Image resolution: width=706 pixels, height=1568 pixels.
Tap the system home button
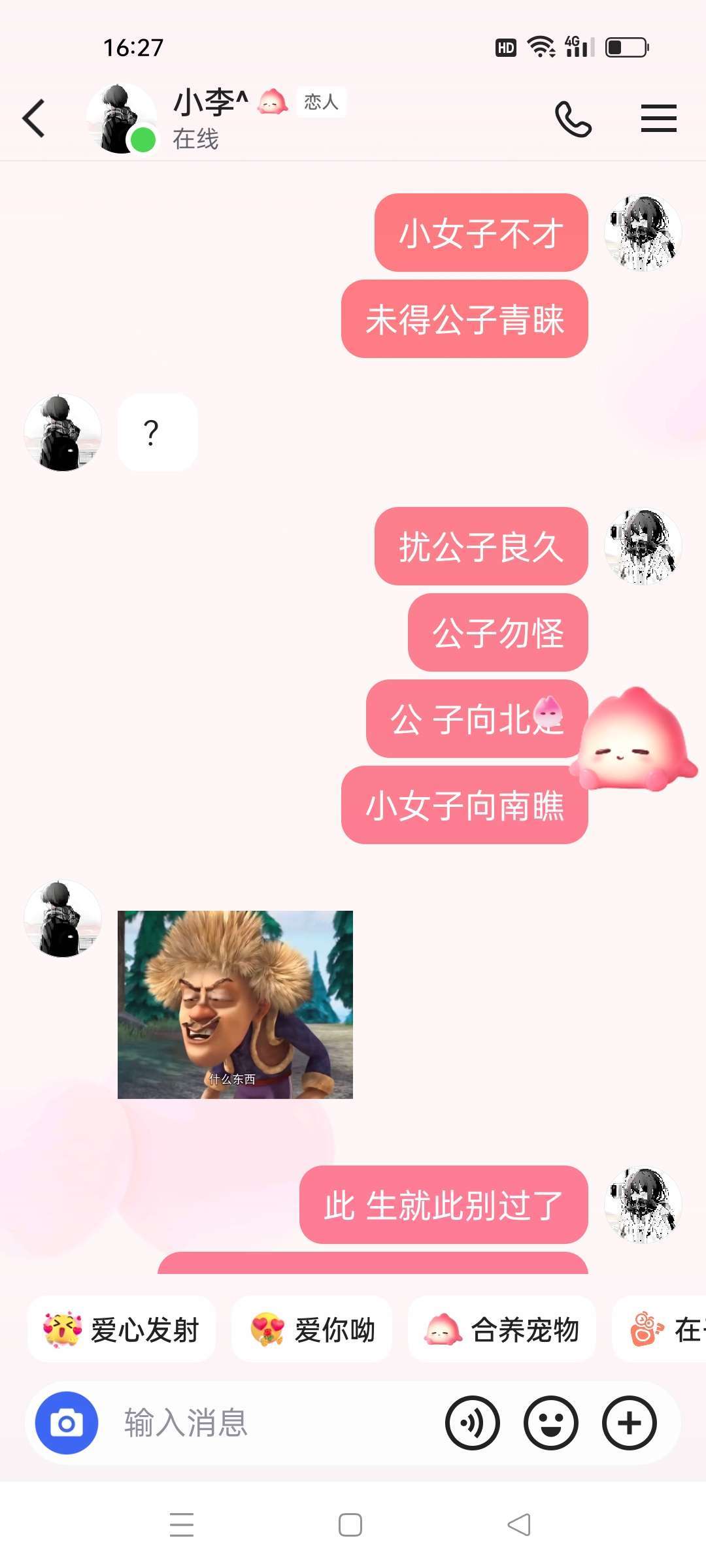click(350, 1525)
